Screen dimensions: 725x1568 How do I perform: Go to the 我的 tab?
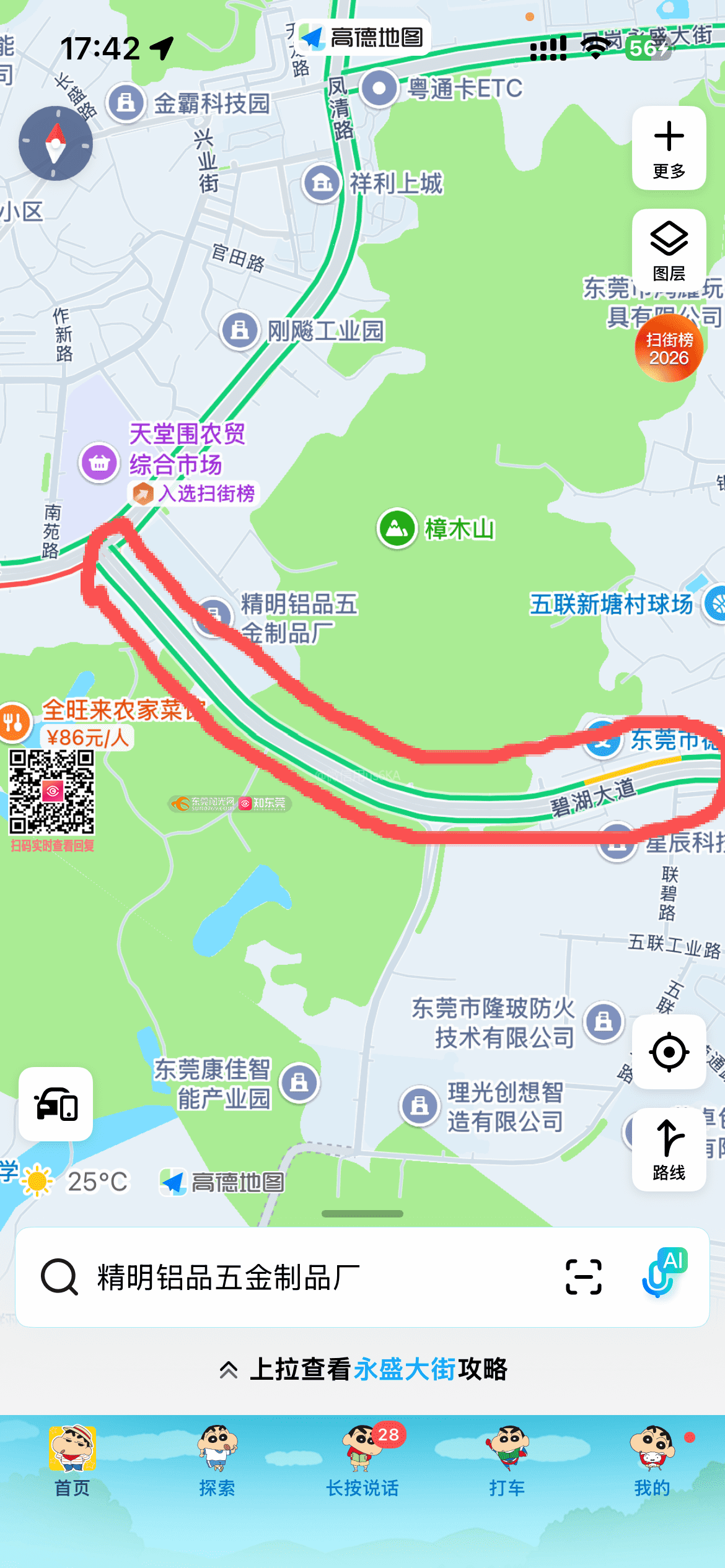point(652,1460)
